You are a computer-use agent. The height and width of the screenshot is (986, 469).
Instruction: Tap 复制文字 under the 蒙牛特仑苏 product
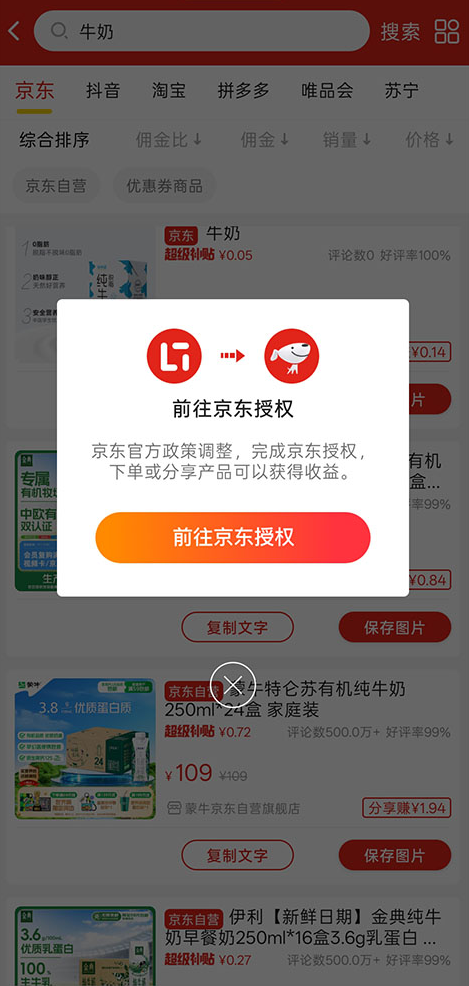238,855
